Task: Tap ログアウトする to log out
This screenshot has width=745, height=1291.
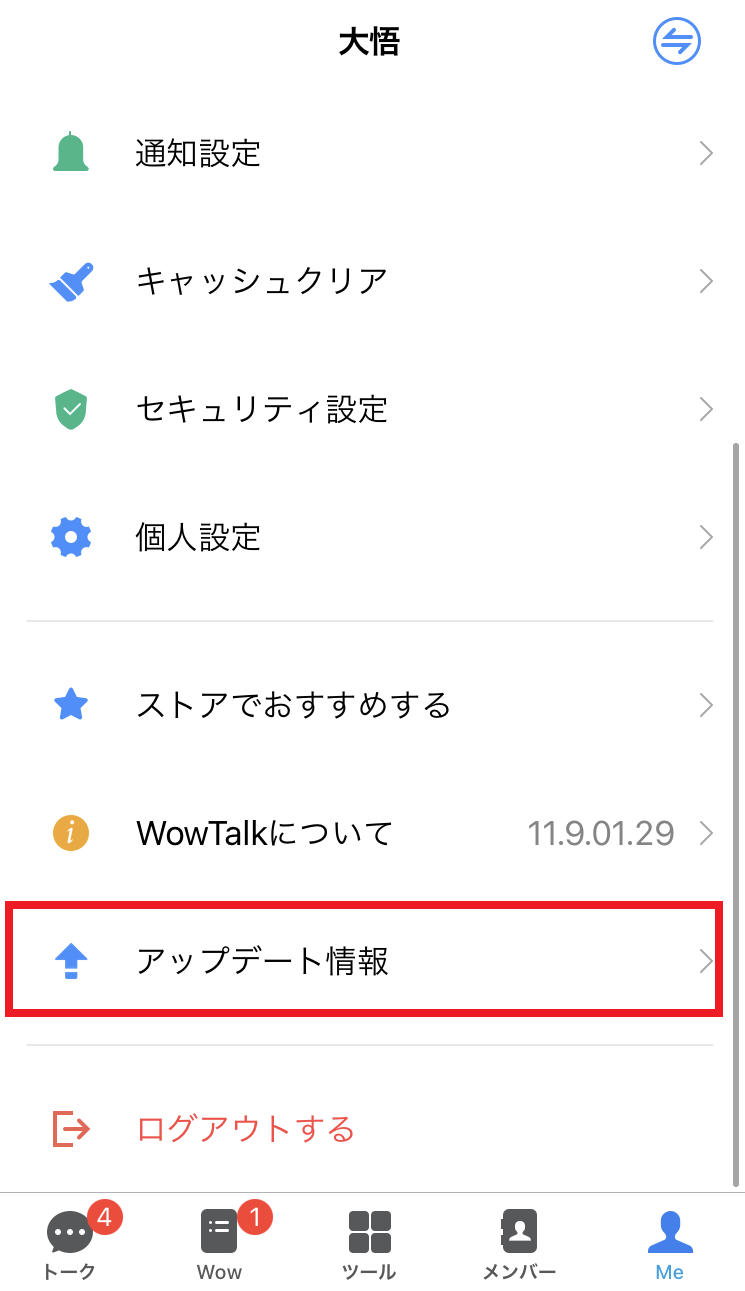Action: [x=246, y=1130]
